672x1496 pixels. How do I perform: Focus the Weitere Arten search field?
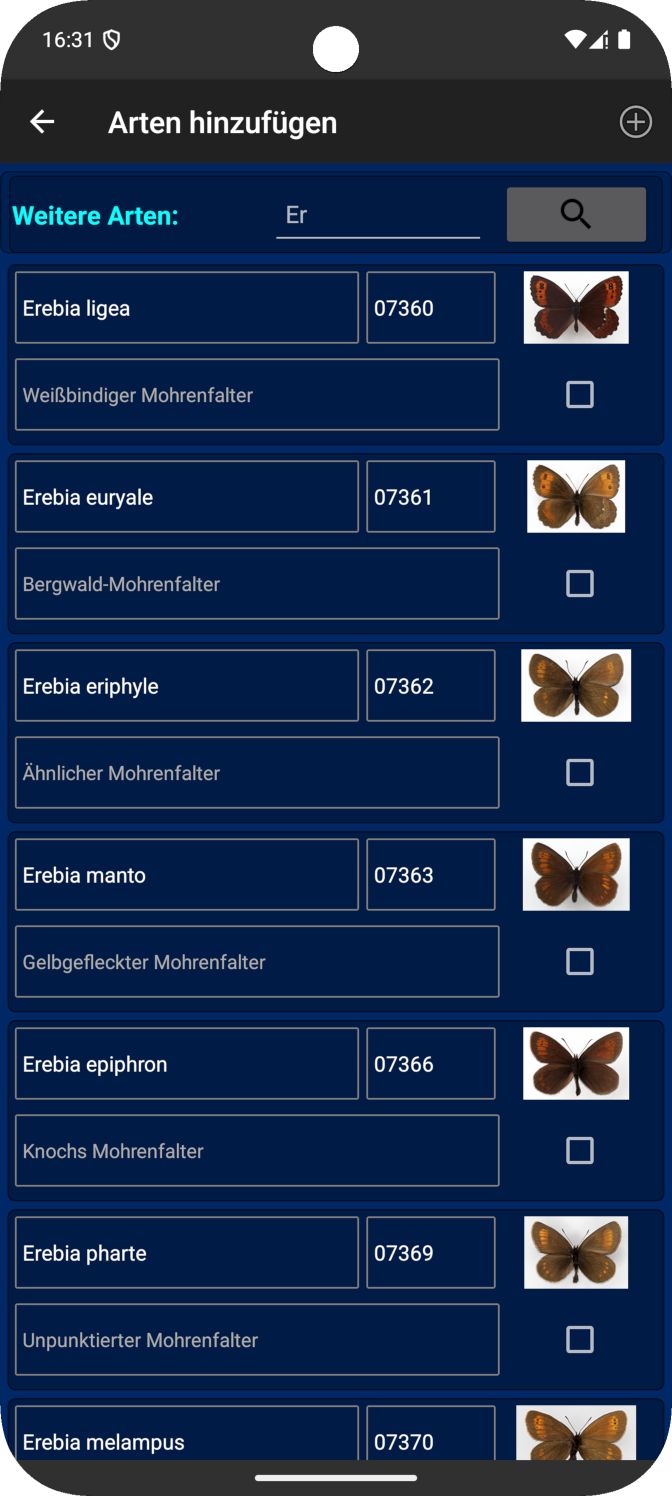pyautogui.click(x=377, y=215)
